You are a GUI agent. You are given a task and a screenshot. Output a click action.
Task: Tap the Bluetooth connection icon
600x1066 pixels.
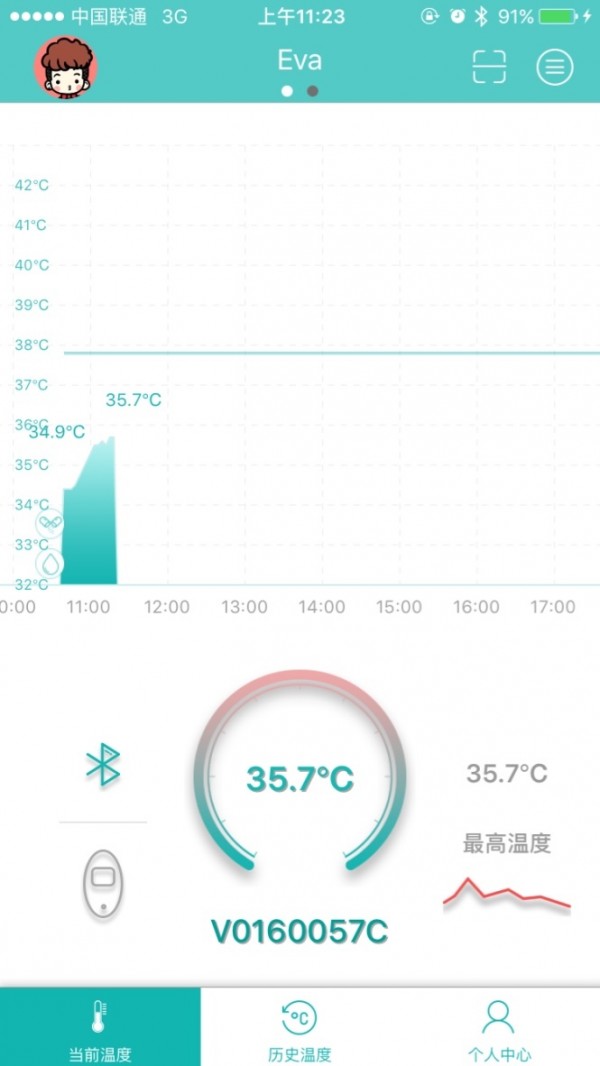(x=102, y=766)
